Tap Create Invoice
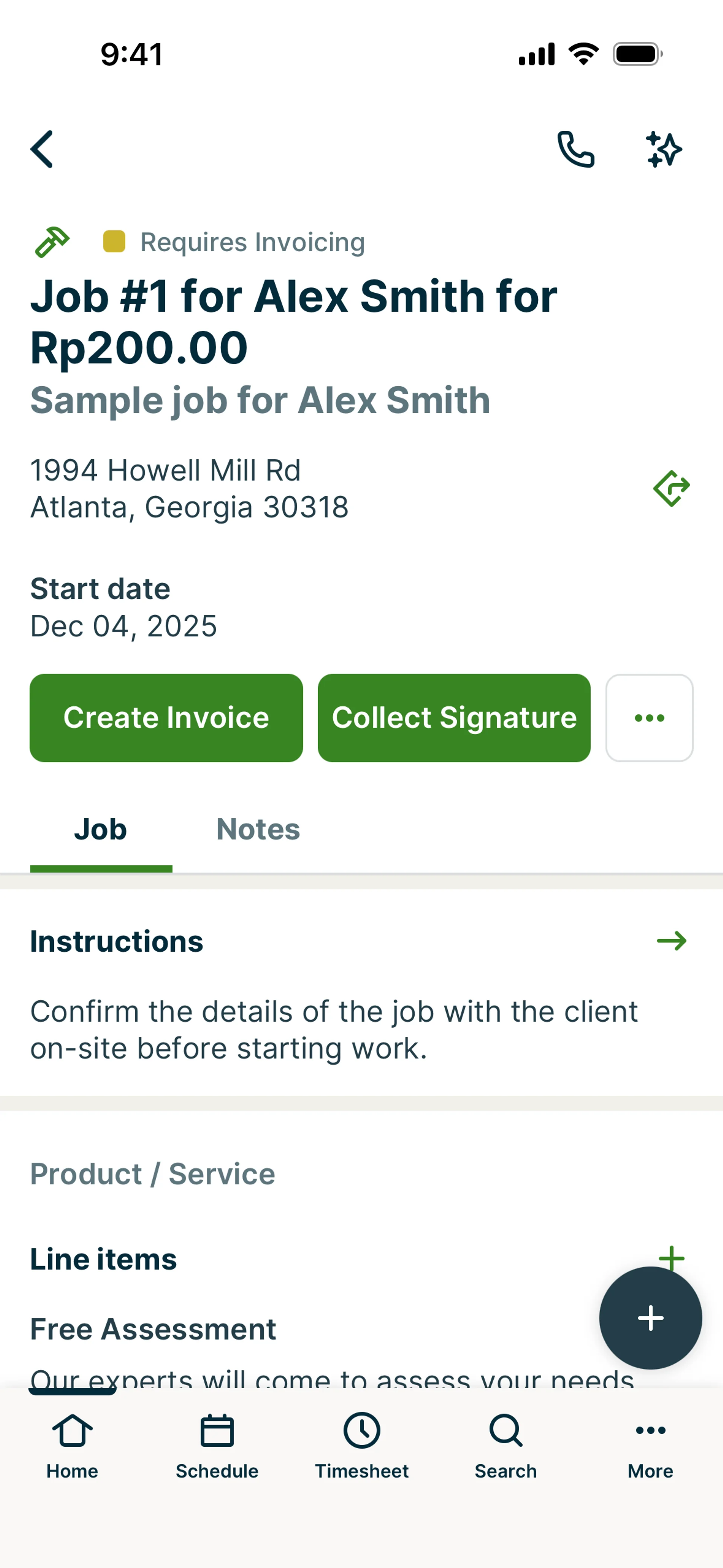Viewport: 723px width, 1568px height. point(166,718)
